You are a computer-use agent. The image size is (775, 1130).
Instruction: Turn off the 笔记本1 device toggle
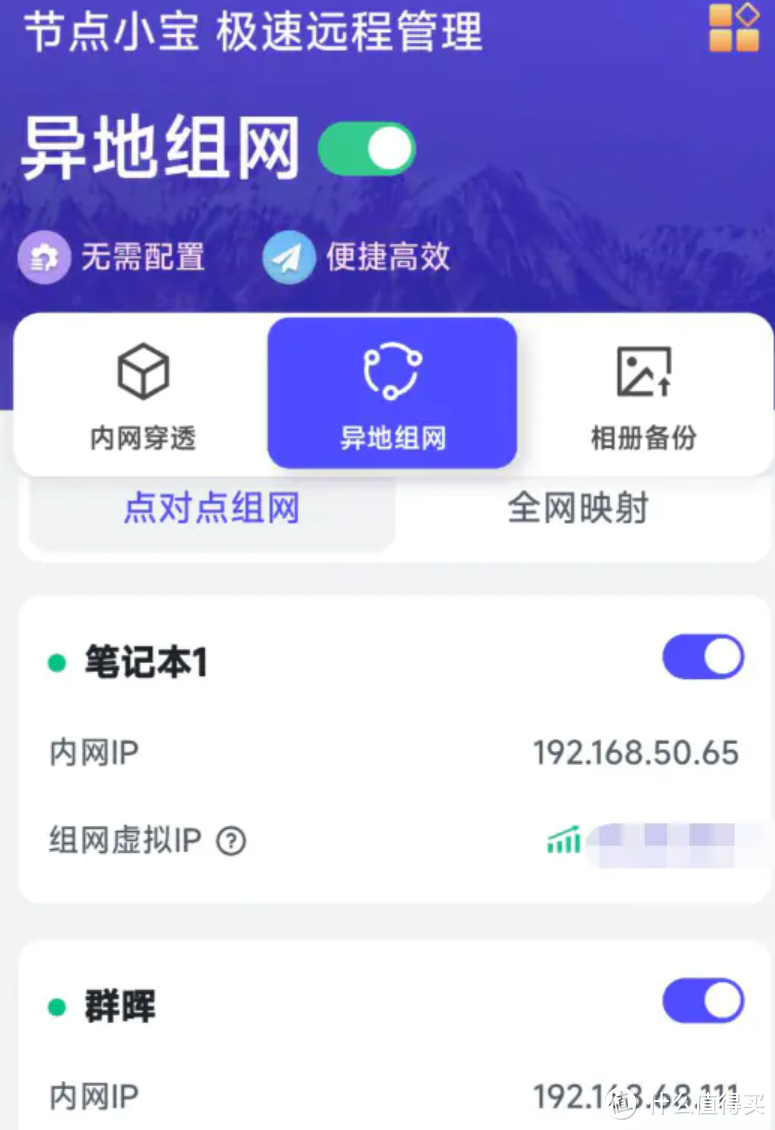[701, 657]
